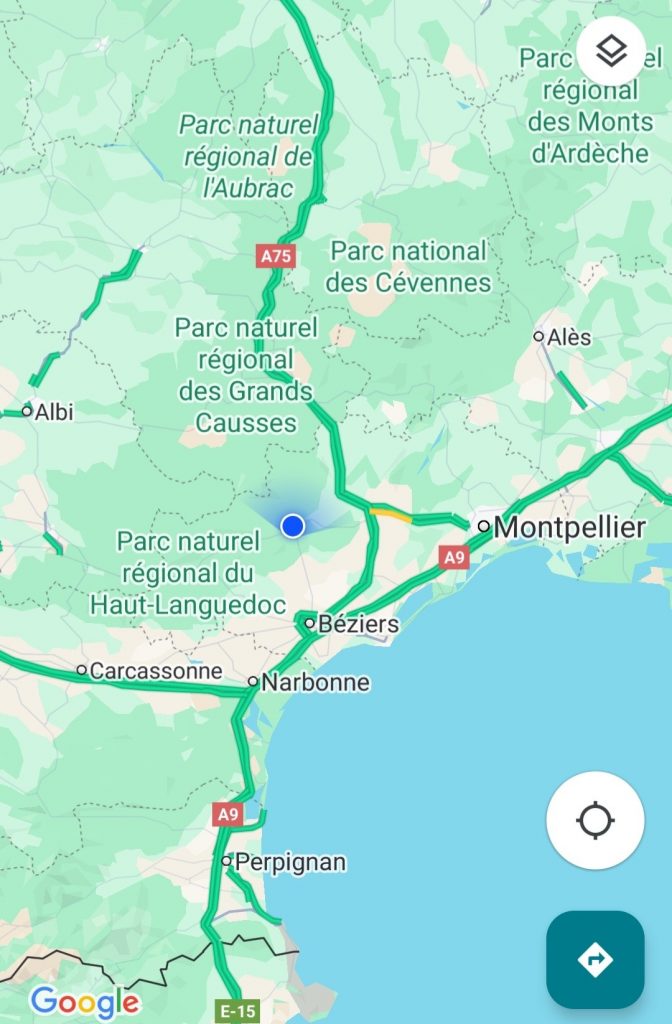The width and height of the screenshot is (672, 1024).
Task: Tap the blue current location dot
Action: tap(292, 525)
